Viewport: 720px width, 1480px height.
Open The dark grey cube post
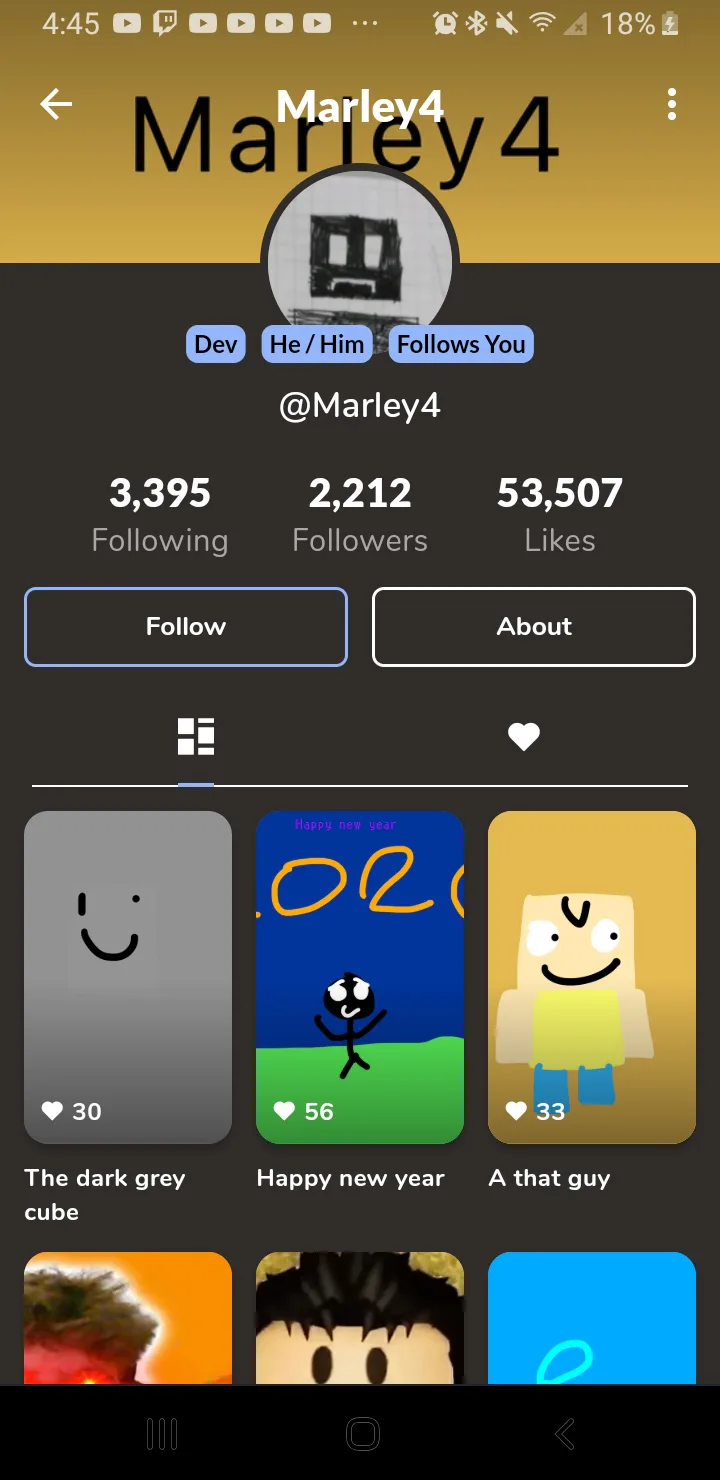click(128, 976)
